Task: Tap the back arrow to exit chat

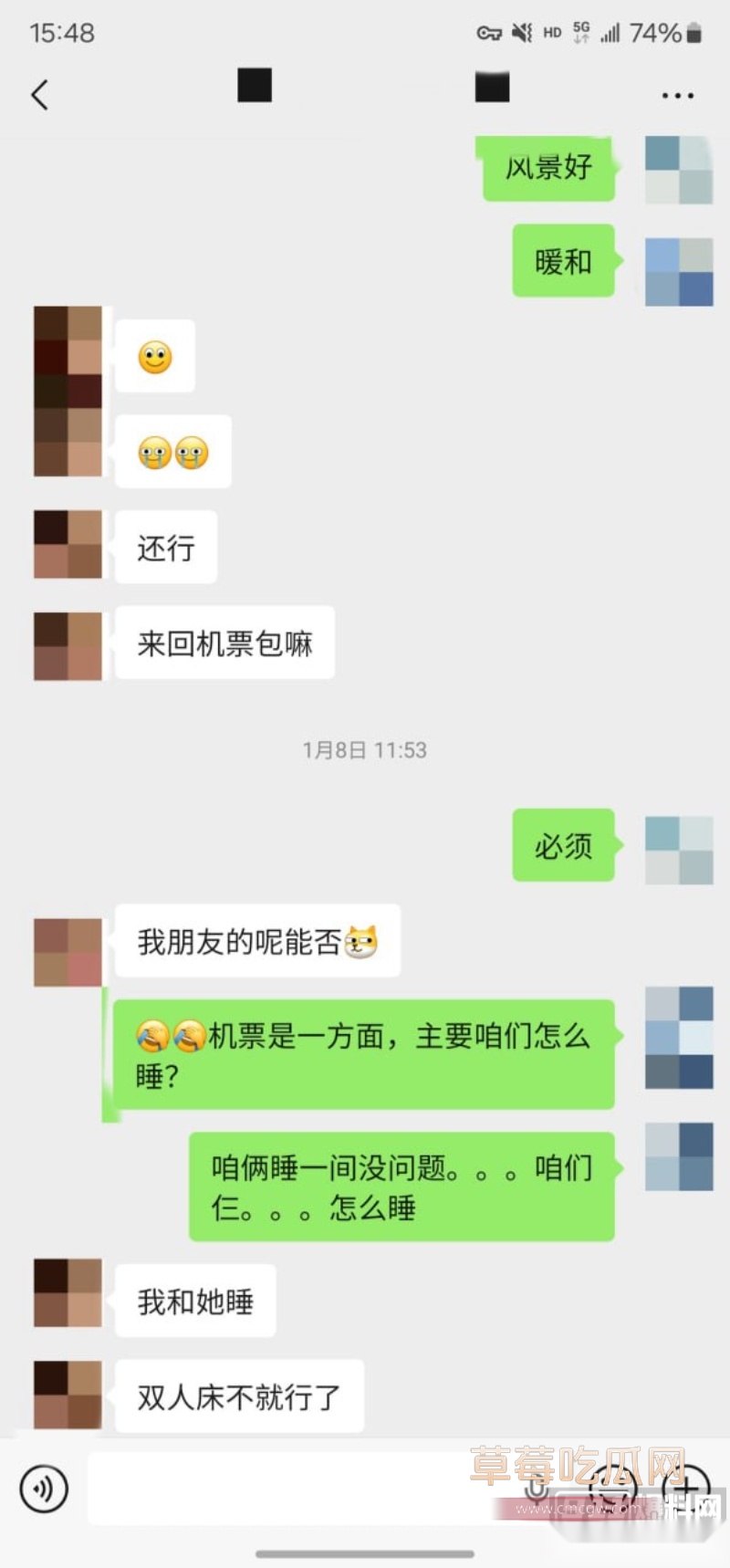Action: coord(39,94)
